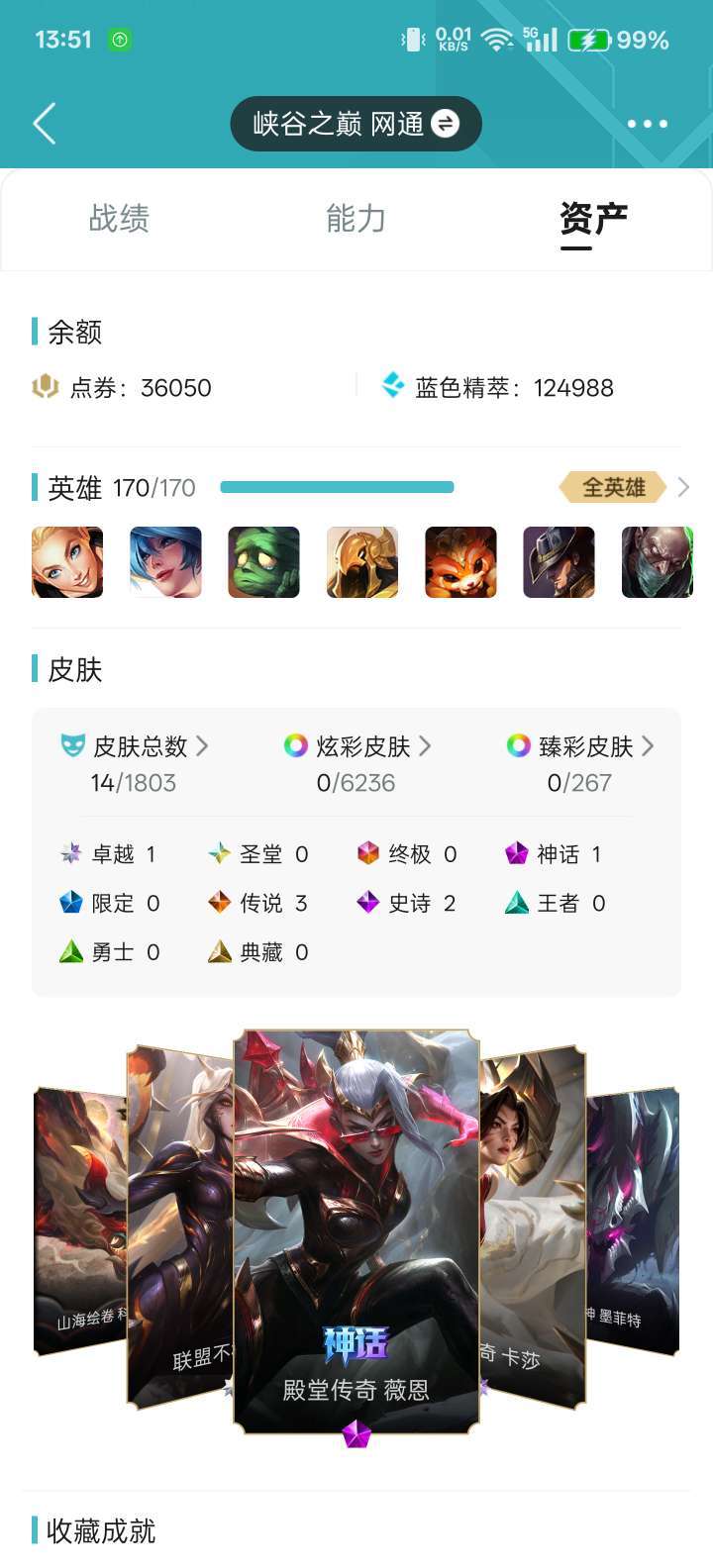
Task: Switch to the 能力 tab
Action: 356,218
